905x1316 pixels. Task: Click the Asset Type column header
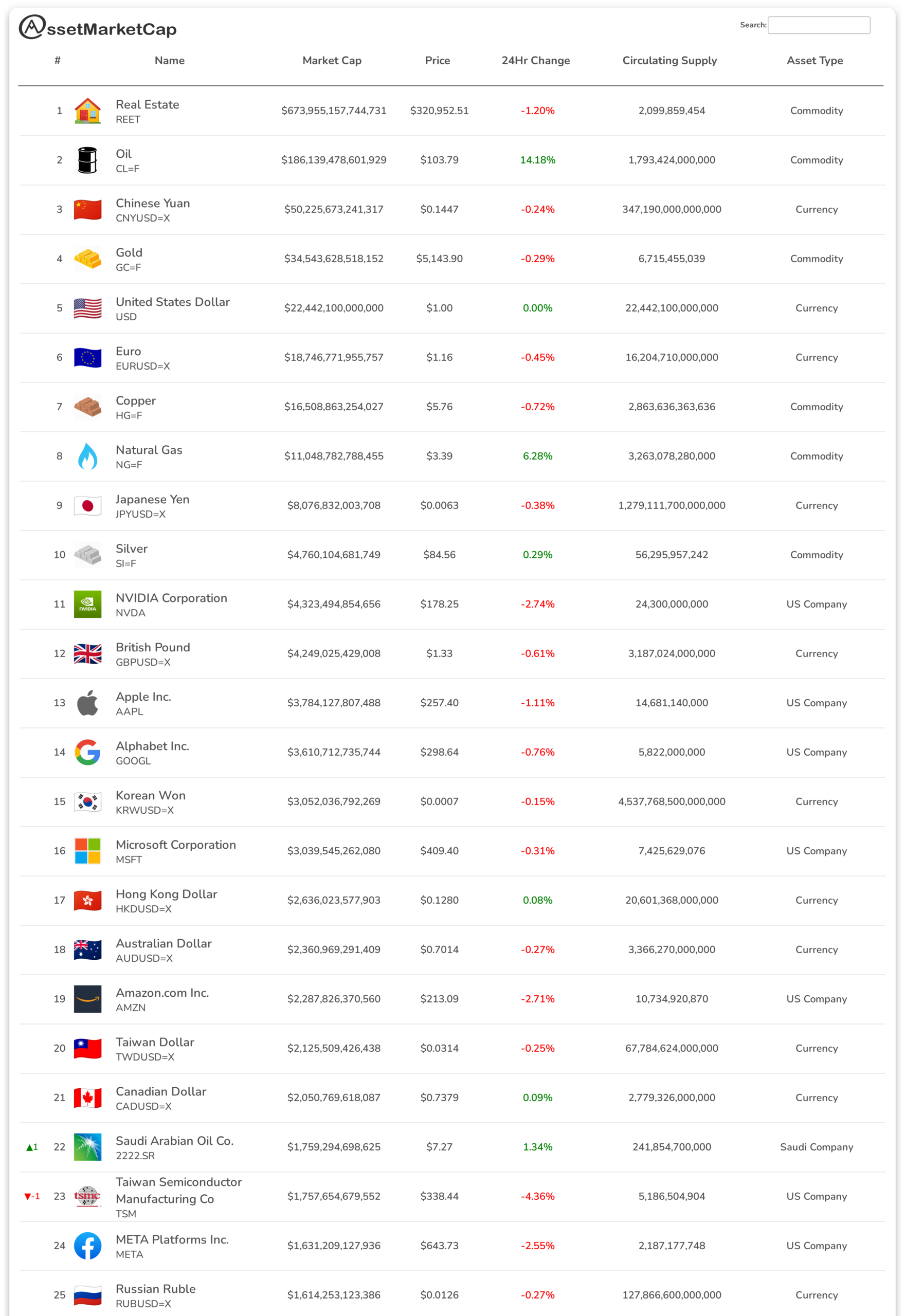pyautogui.click(x=815, y=61)
